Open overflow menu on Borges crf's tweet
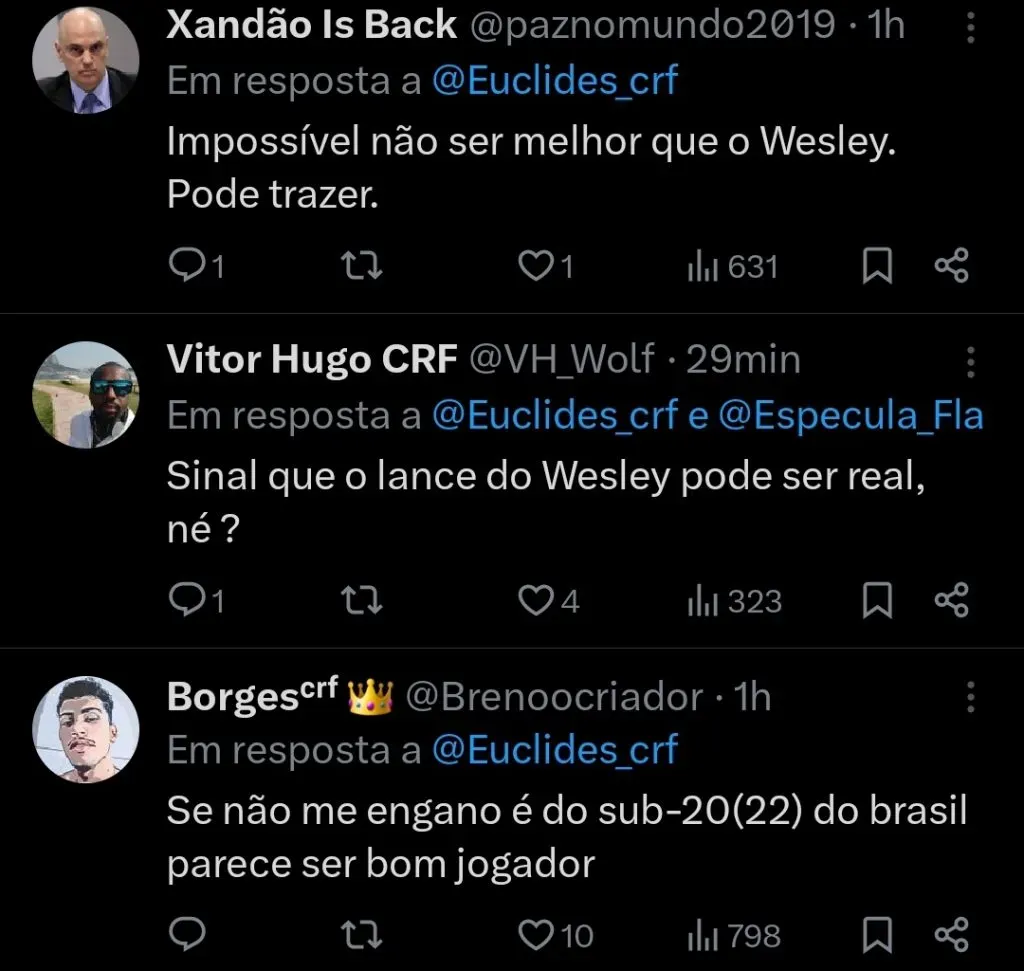 [970, 697]
